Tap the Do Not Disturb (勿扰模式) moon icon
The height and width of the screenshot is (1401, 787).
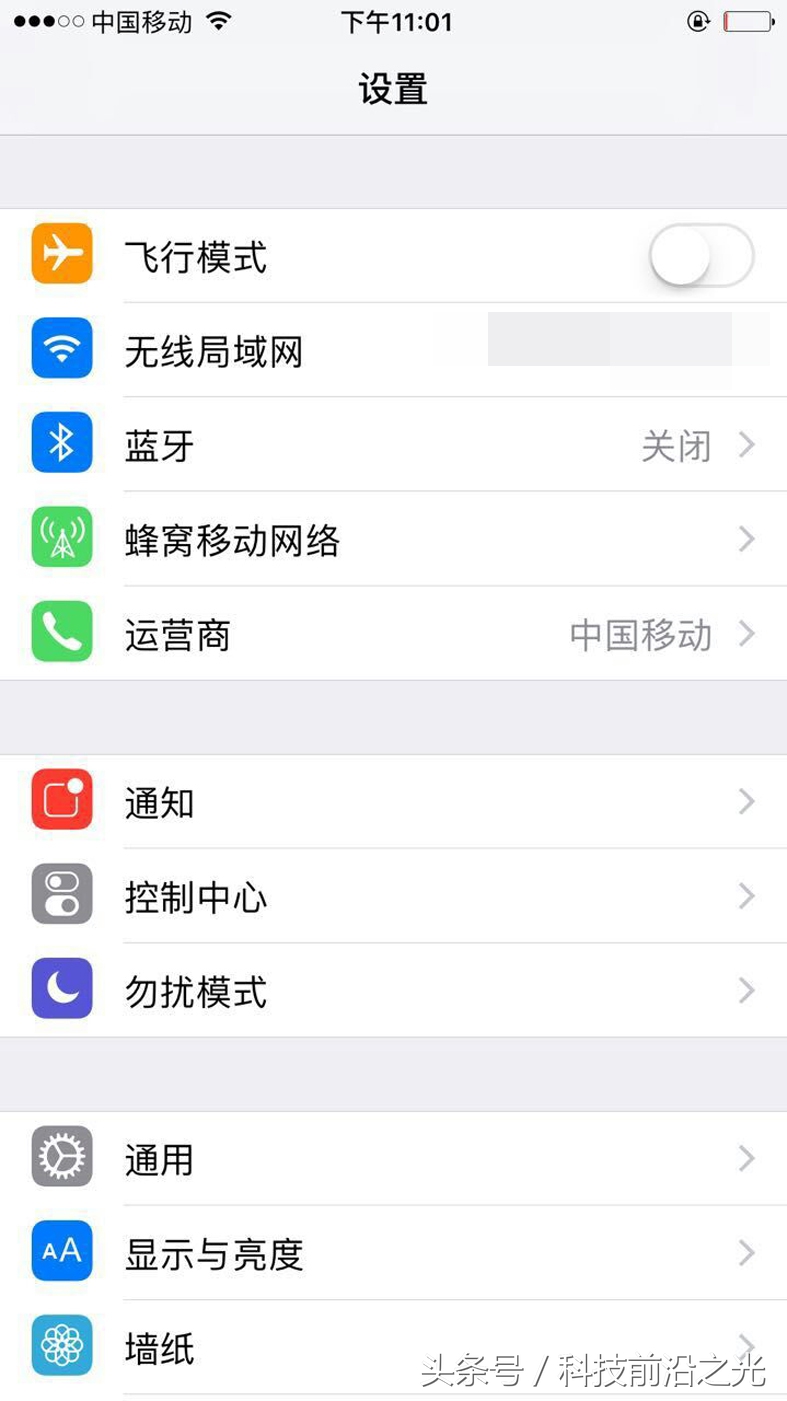(x=61, y=988)
